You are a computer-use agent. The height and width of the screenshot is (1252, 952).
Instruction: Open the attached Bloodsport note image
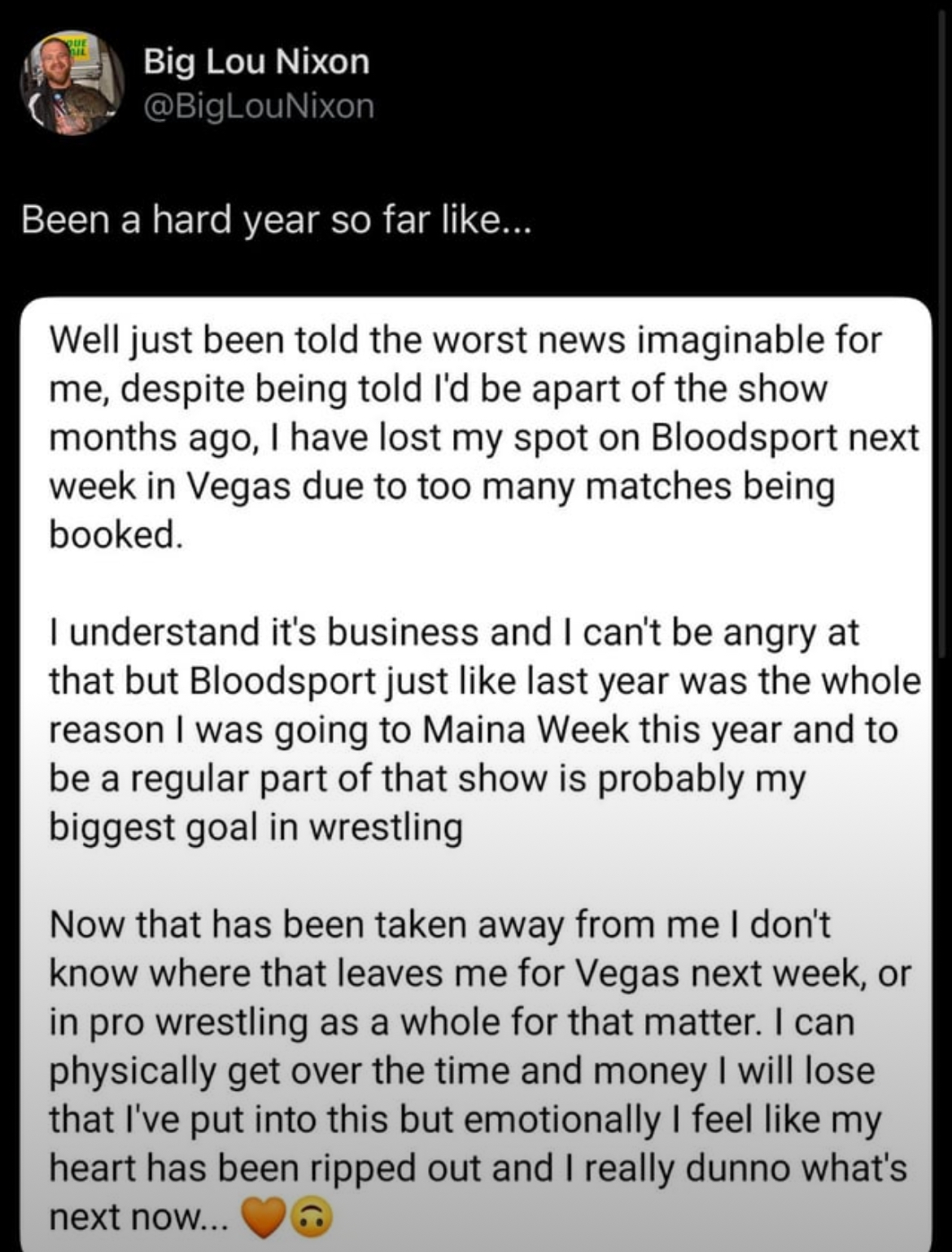tap(476, 773)
